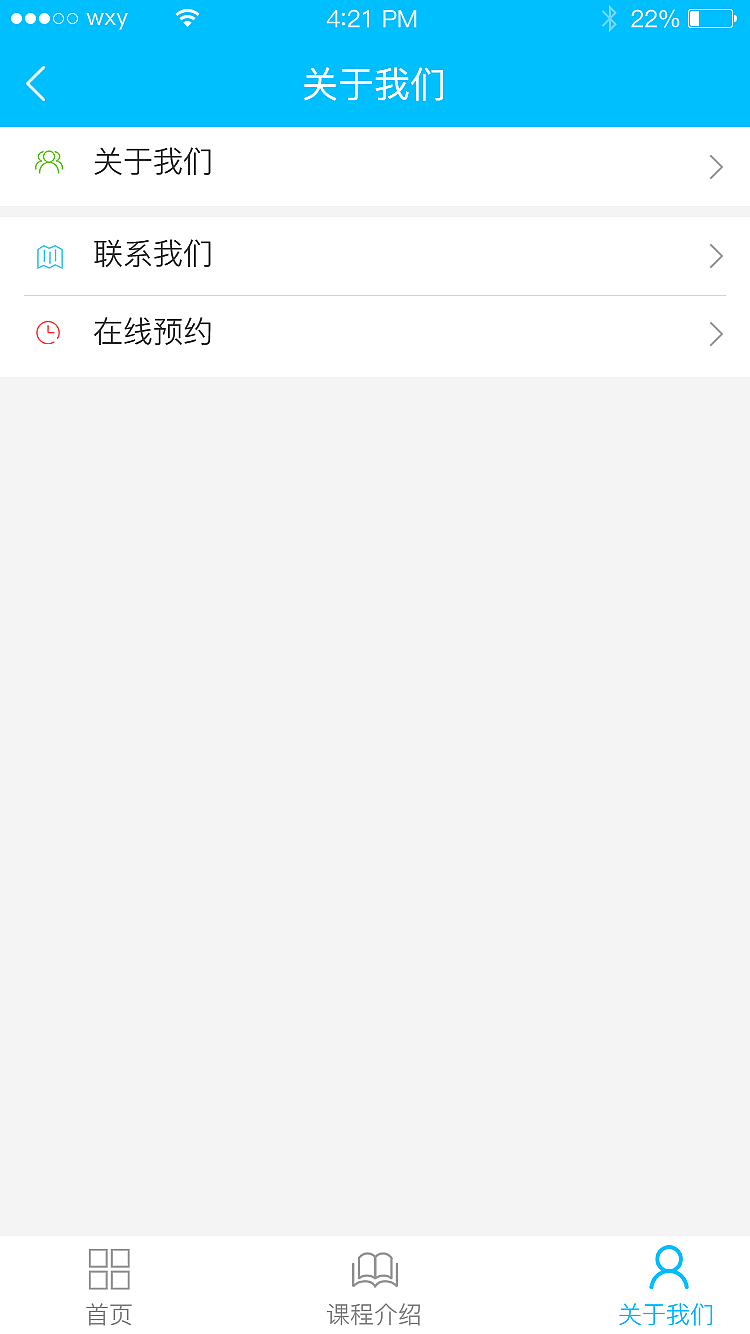Screen dimensions: 750x1334
Task: Tap the open book icon for 课程介绍
Action: (x=374, y=1267)
